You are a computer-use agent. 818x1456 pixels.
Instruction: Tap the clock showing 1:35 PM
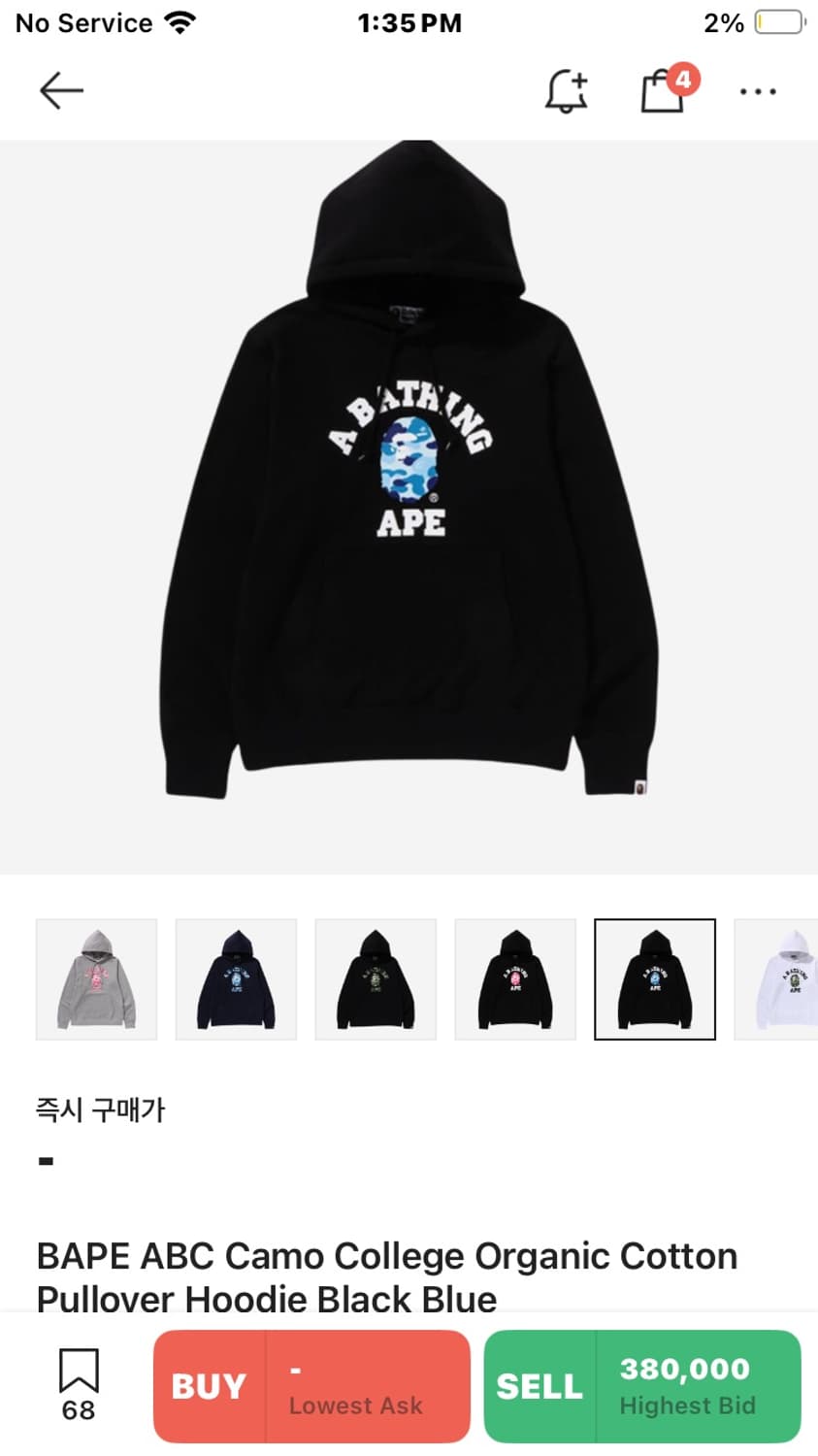point(409,22)
